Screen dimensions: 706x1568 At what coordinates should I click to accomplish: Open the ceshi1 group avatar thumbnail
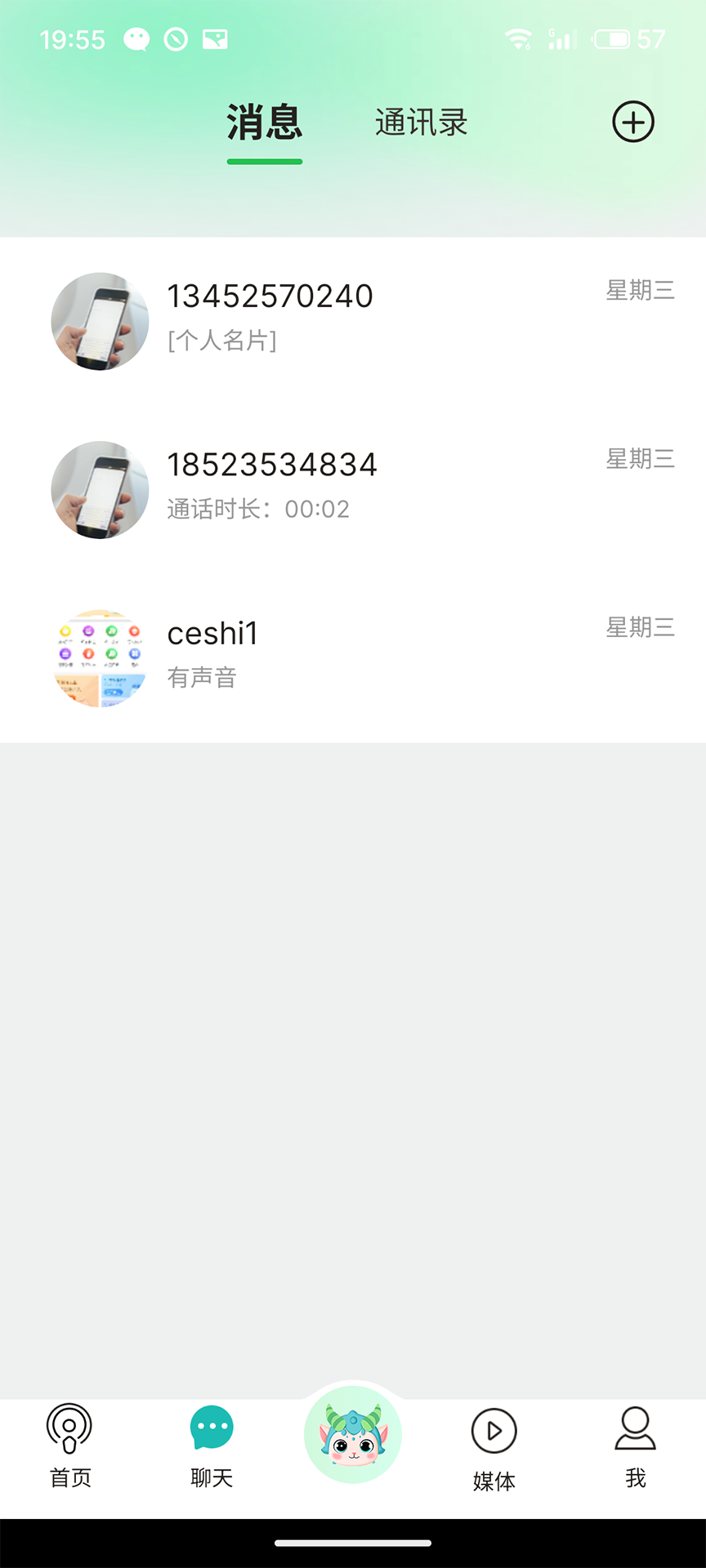[x=100, y=658]
